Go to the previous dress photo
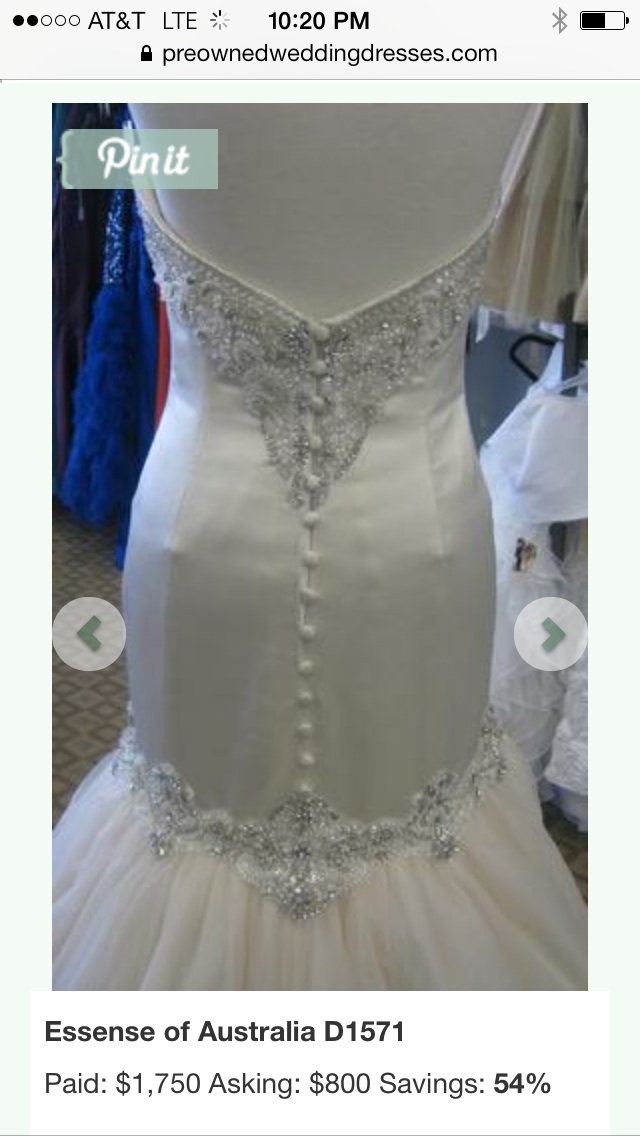Image resolution: width=640 pixels, height=1136 pixels. click(89, 633)
